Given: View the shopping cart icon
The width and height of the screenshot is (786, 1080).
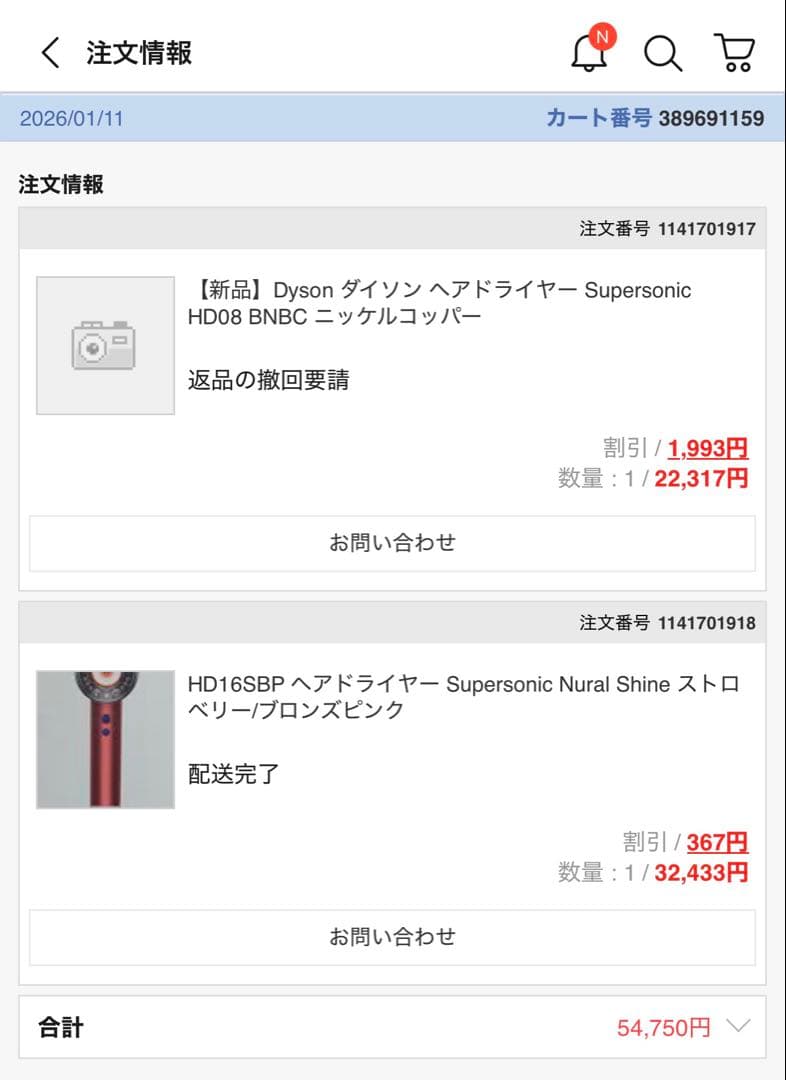Looking at the screenshot, I should pos(734,55).
